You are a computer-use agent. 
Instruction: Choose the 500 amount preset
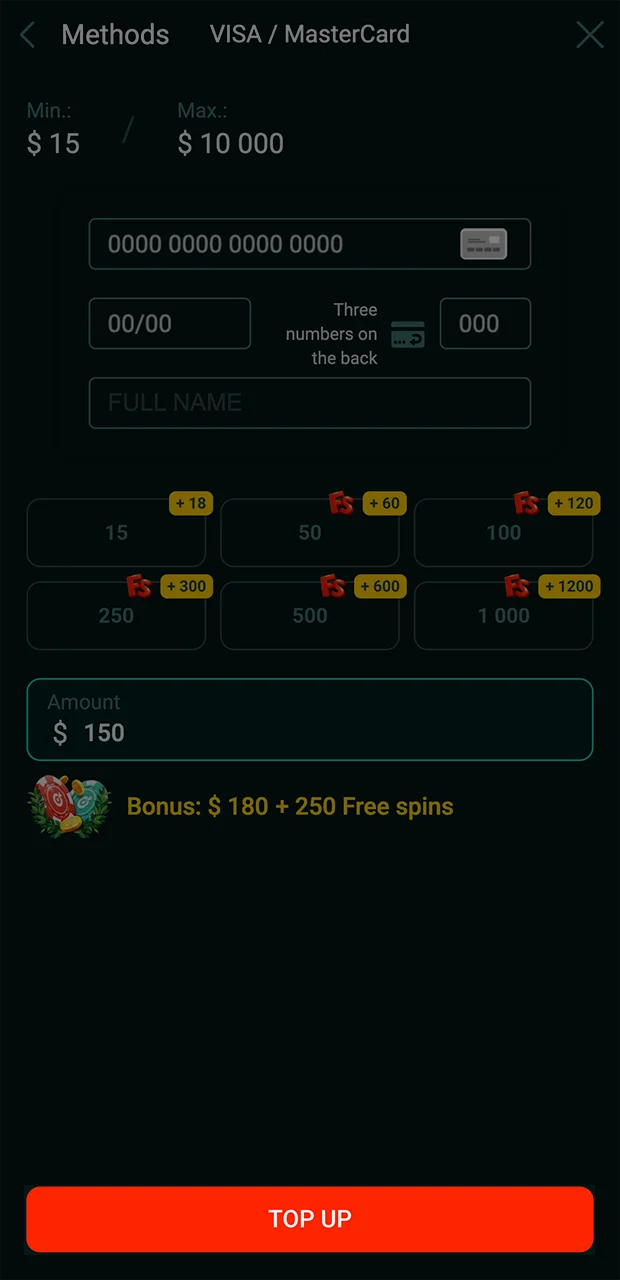point(310,616)
